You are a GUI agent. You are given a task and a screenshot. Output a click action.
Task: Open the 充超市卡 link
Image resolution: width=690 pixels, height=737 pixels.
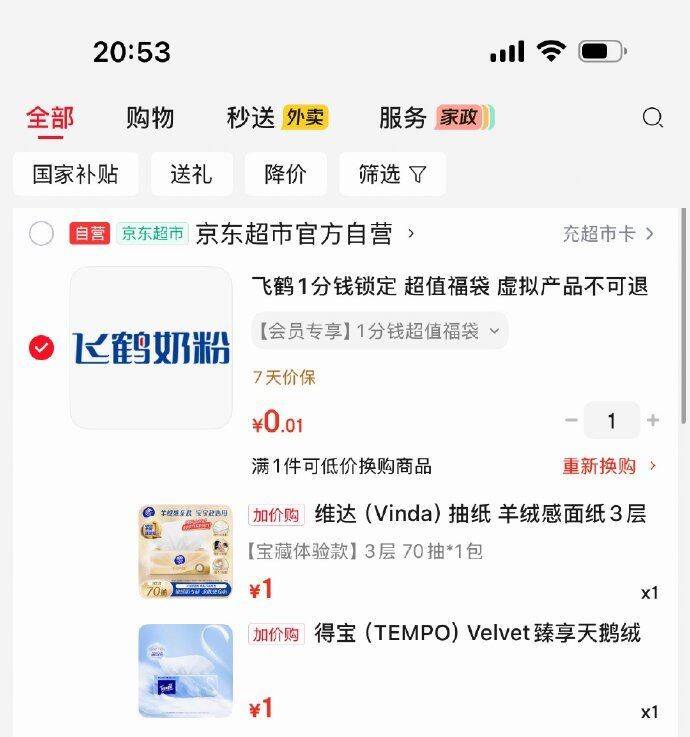tap(608, 234)
